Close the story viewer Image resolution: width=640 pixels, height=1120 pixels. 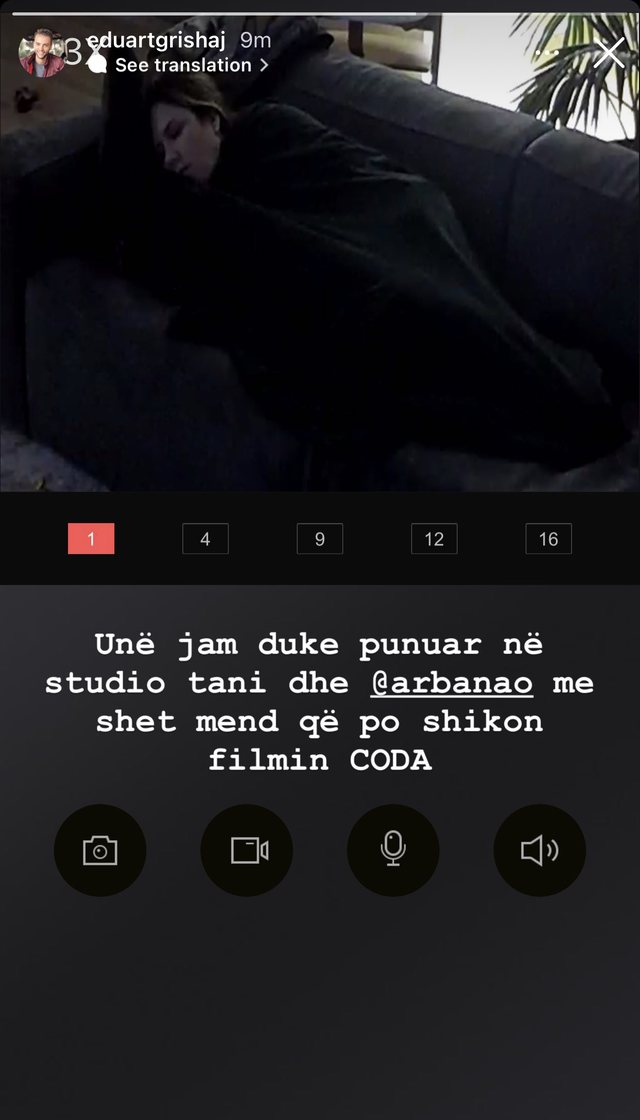pyautogui.click(x=608, y=52)
